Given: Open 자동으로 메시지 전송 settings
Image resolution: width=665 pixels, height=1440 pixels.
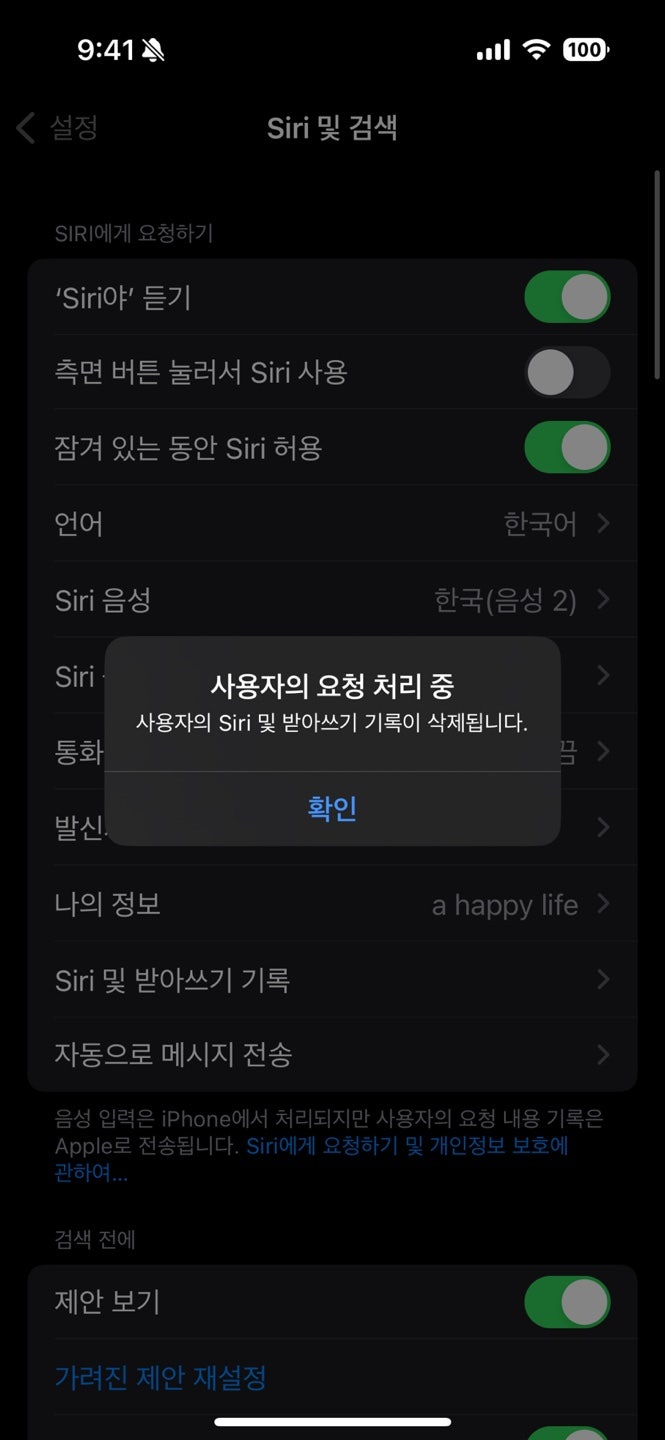Looking at the screenshot, I should [x=332, y=1054].
